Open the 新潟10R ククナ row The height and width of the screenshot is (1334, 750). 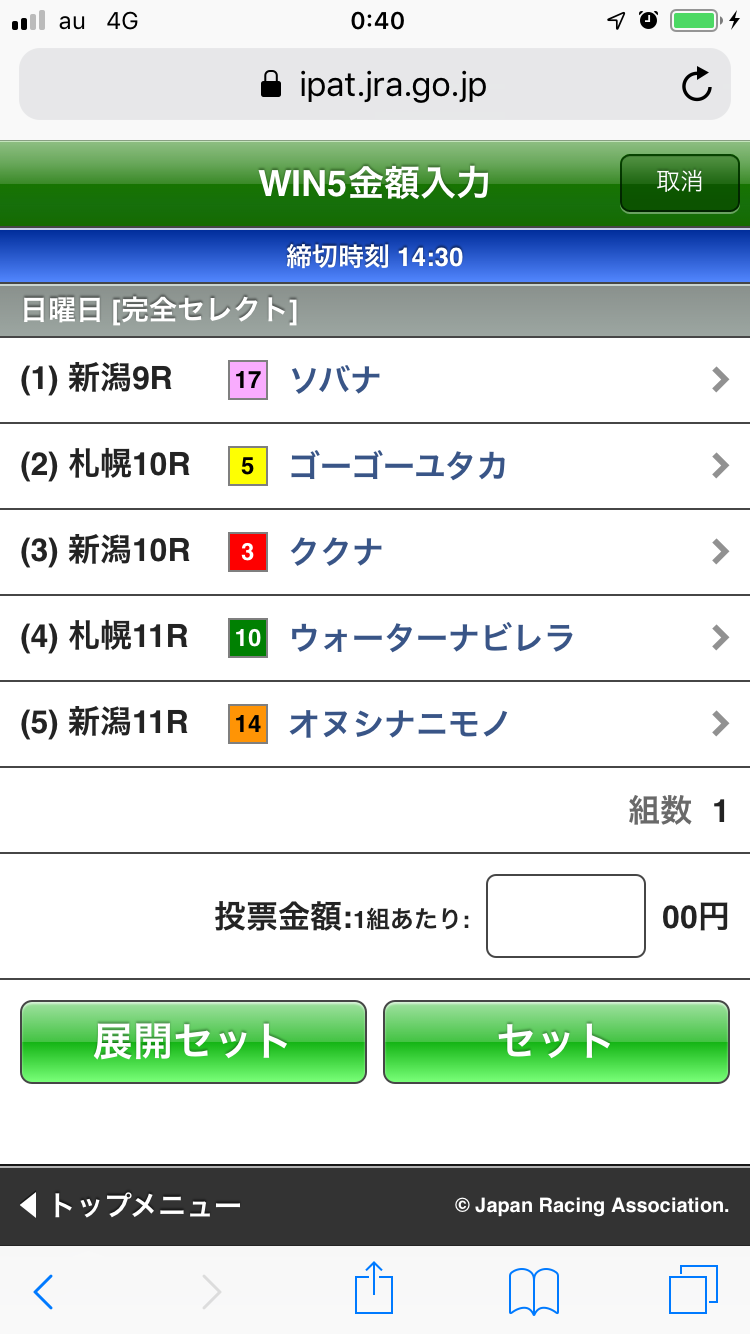coord(375,552)
